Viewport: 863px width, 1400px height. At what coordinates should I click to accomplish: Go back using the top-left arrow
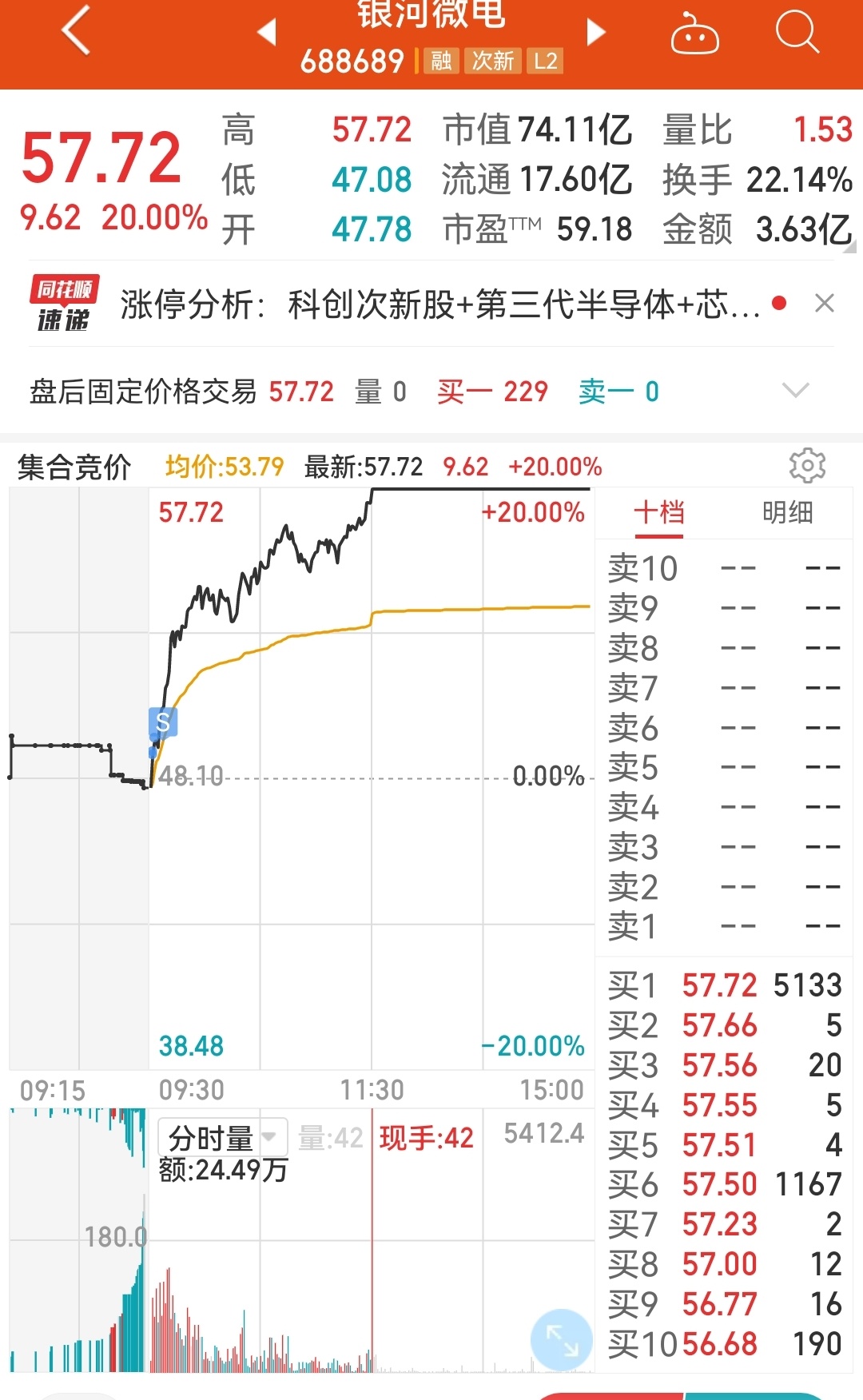point(76,32)
